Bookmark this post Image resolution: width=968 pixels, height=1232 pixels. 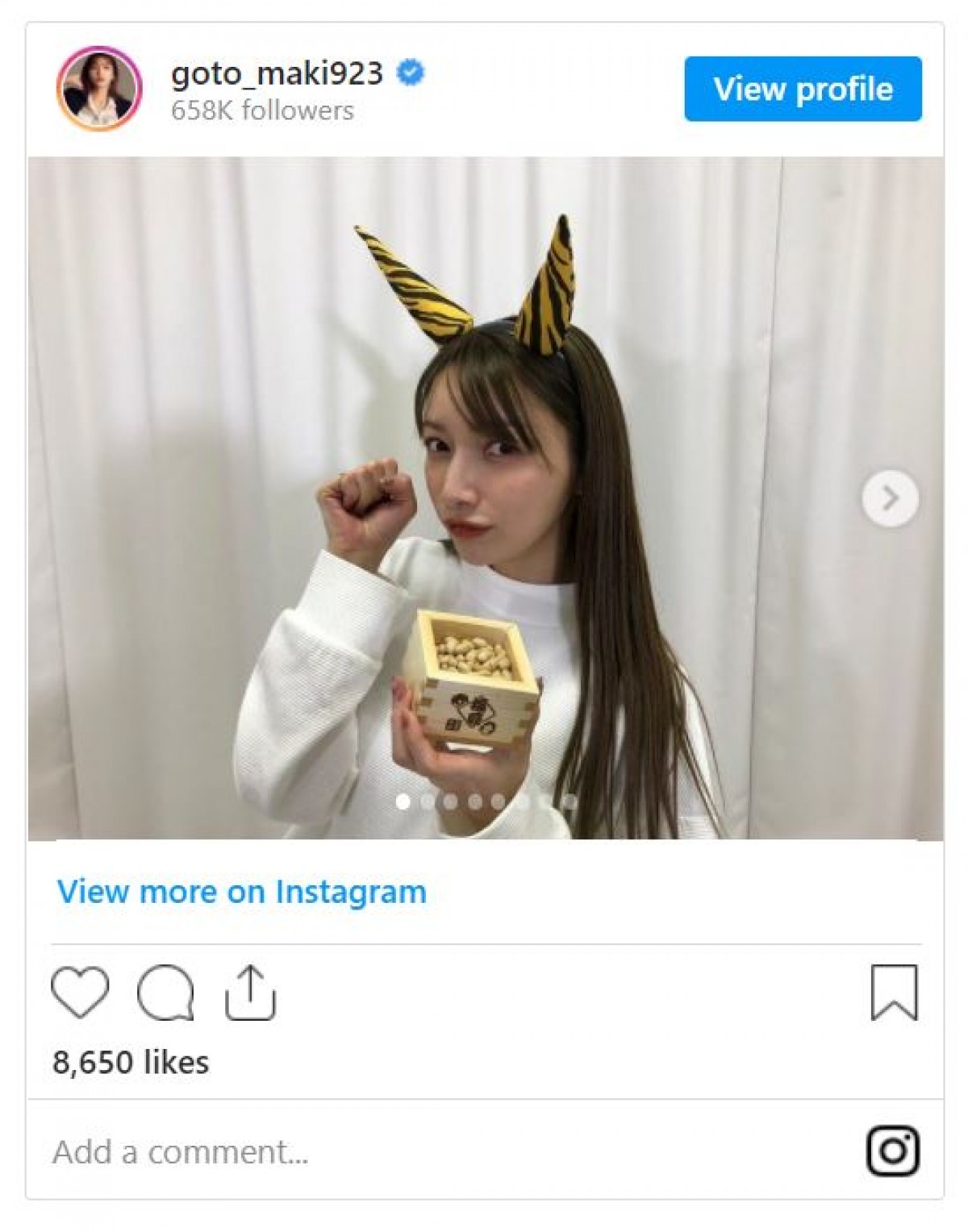(894, 992)
